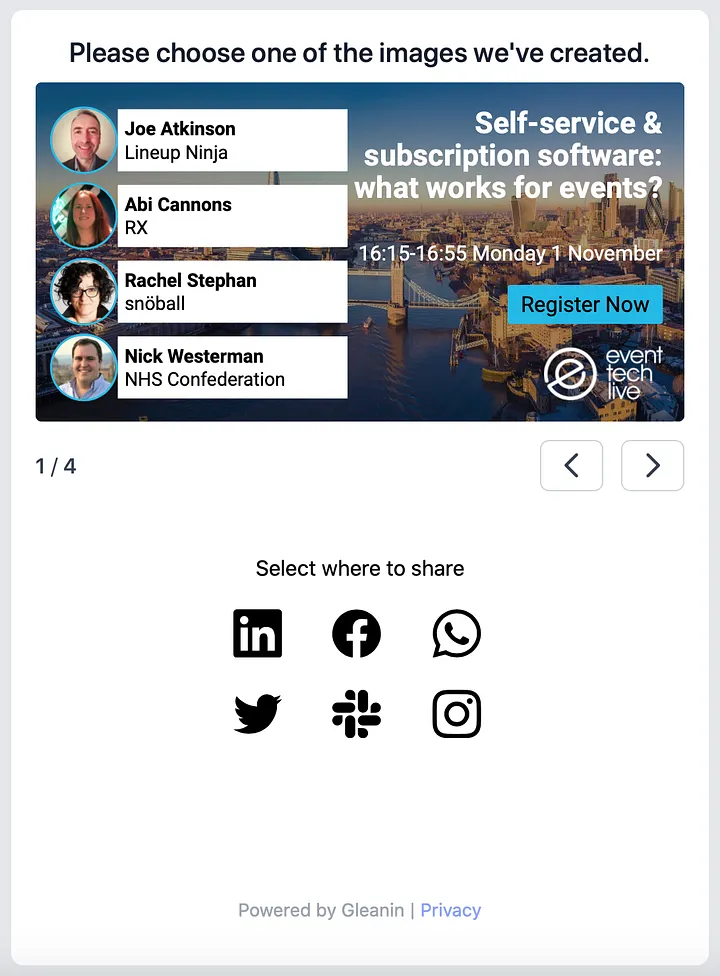Click the 1 / 4 image counter
This screenshot has width=720, height=976.
[54, 465]
